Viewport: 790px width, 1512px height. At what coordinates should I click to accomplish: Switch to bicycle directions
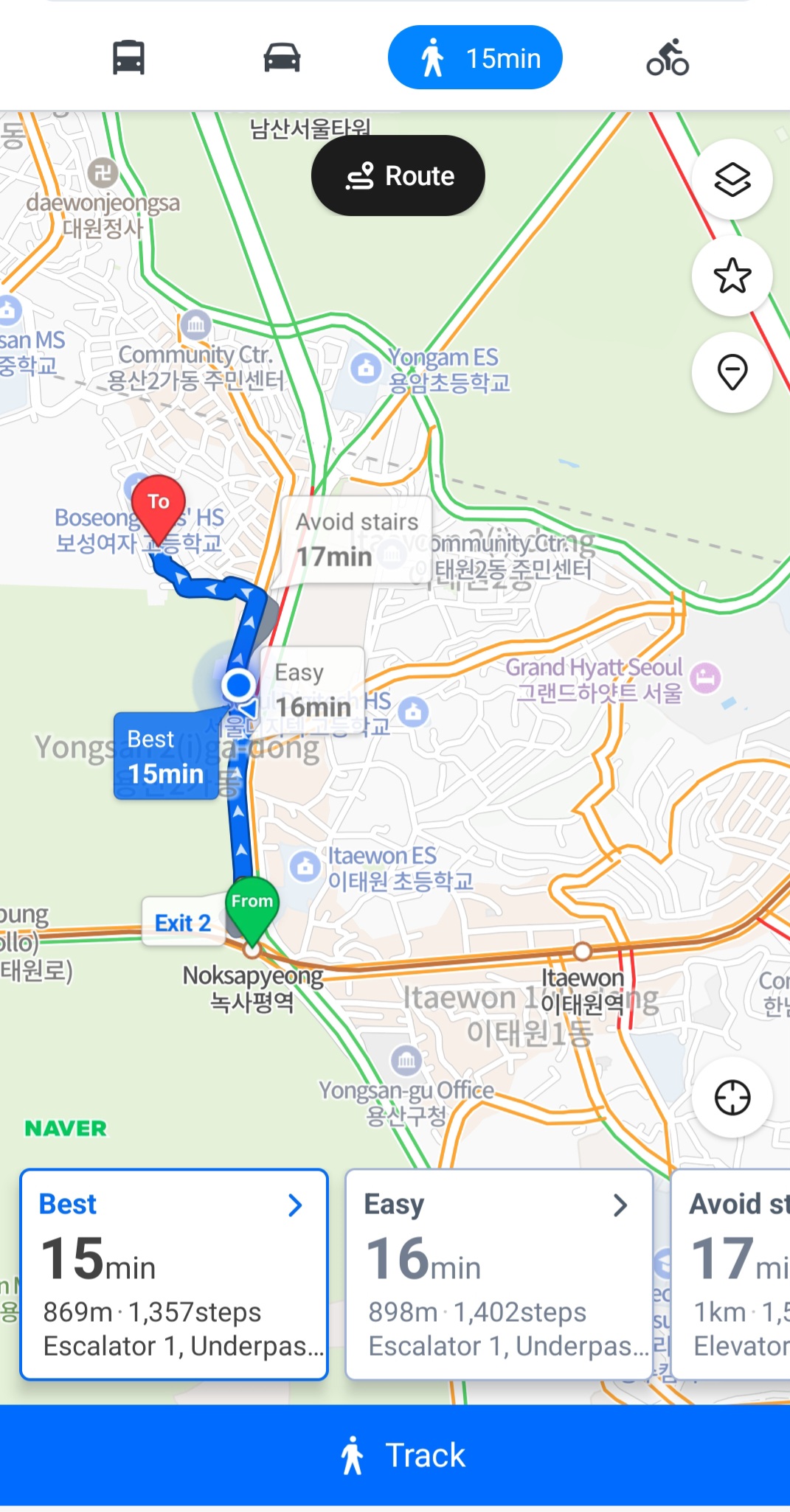[668, 58]
